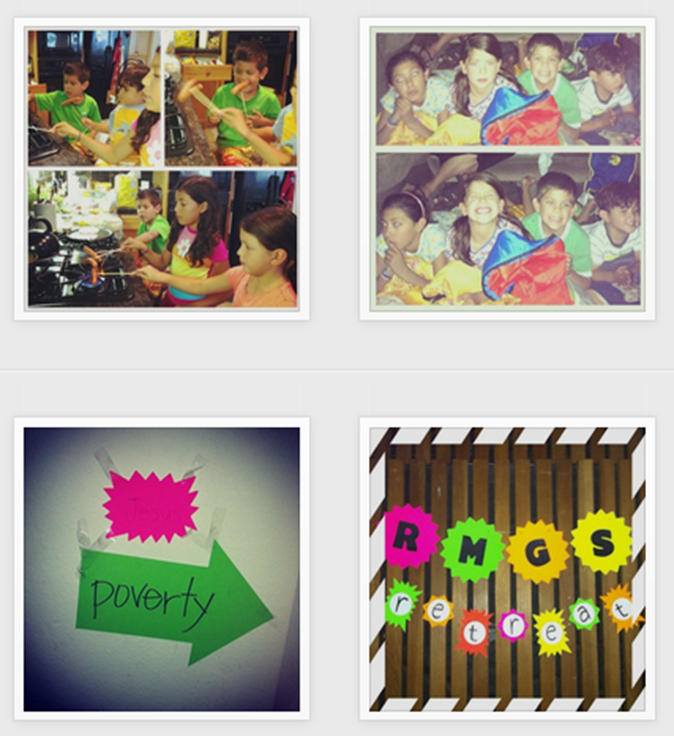Image resolution: width=674 pixels, height=736 pixels.
Task: Open the photo of children huddled together
Action: click(x=507, y=168)
